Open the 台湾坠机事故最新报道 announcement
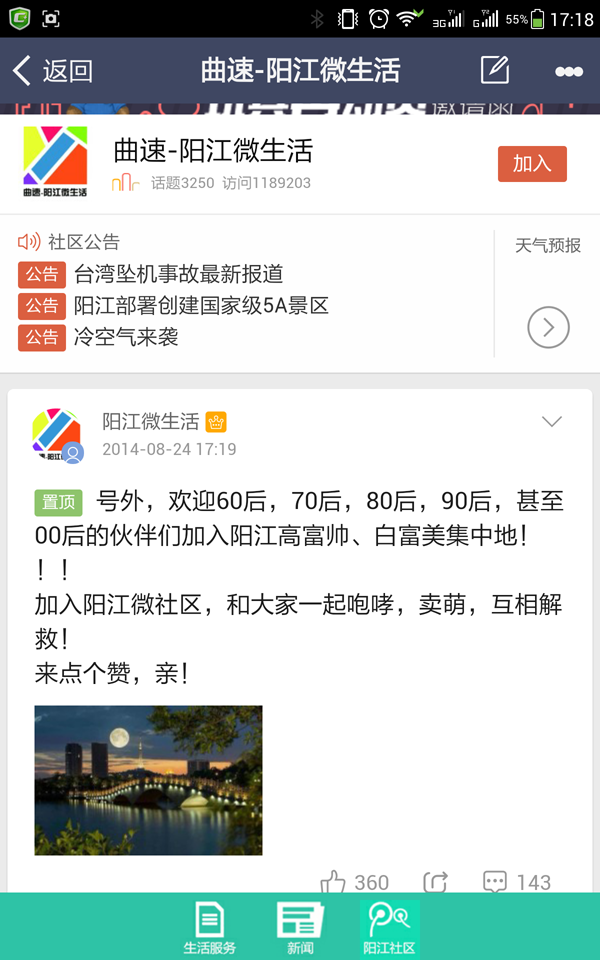This screenshot has width=600, height=960. click(178, 274)
